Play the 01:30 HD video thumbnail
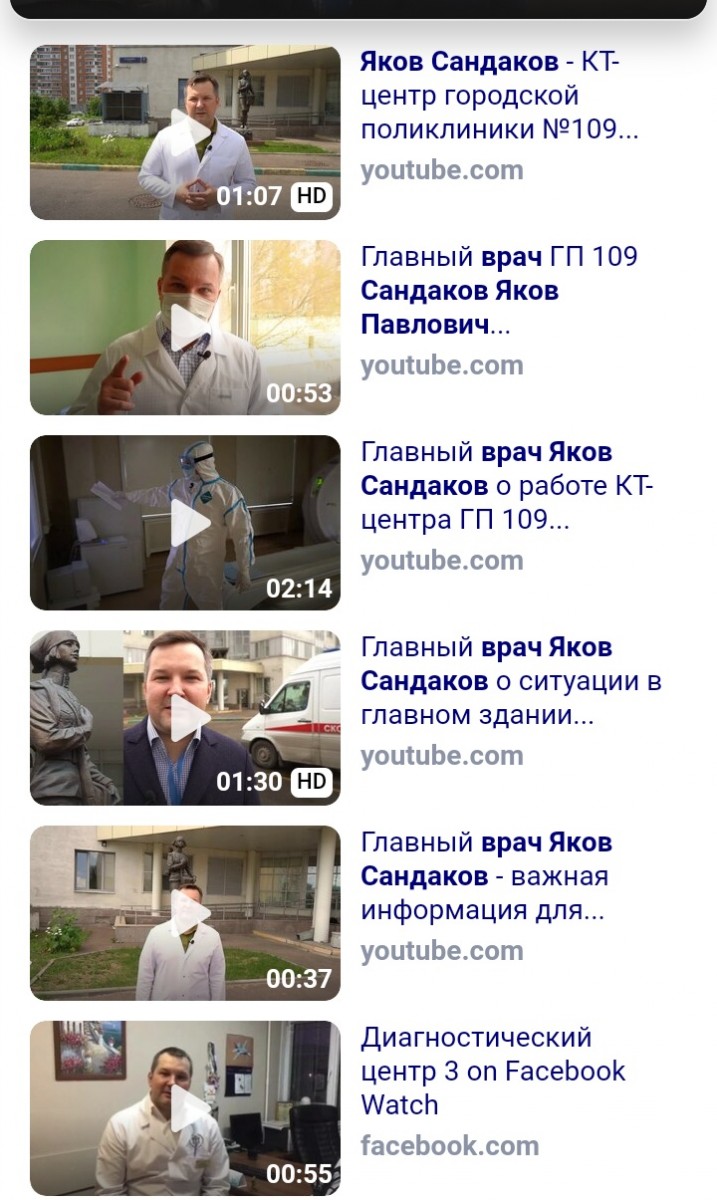This screenshot has height=1200, width=717. tap(185, 718)
